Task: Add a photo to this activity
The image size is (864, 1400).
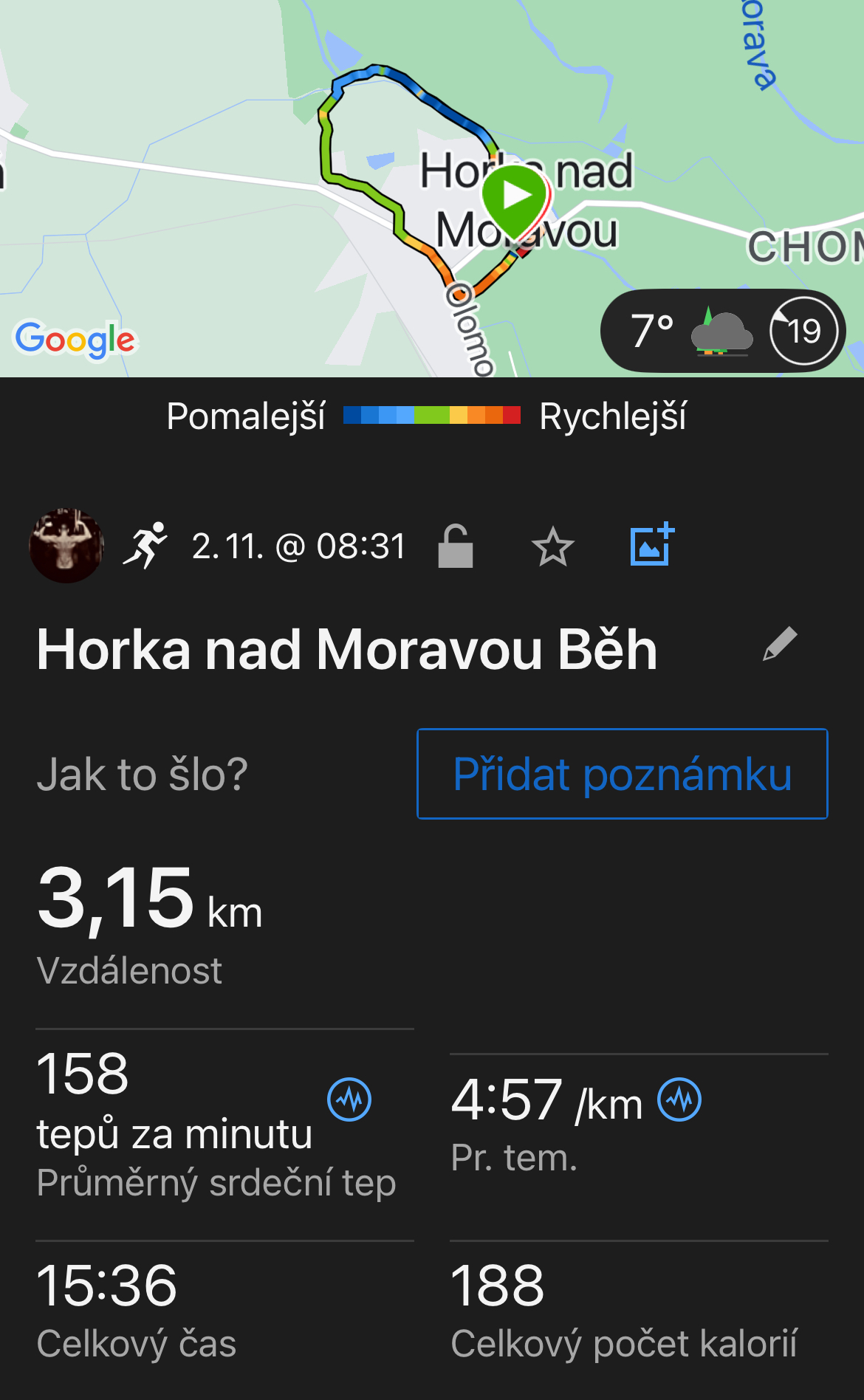Action: coord(651,546)
